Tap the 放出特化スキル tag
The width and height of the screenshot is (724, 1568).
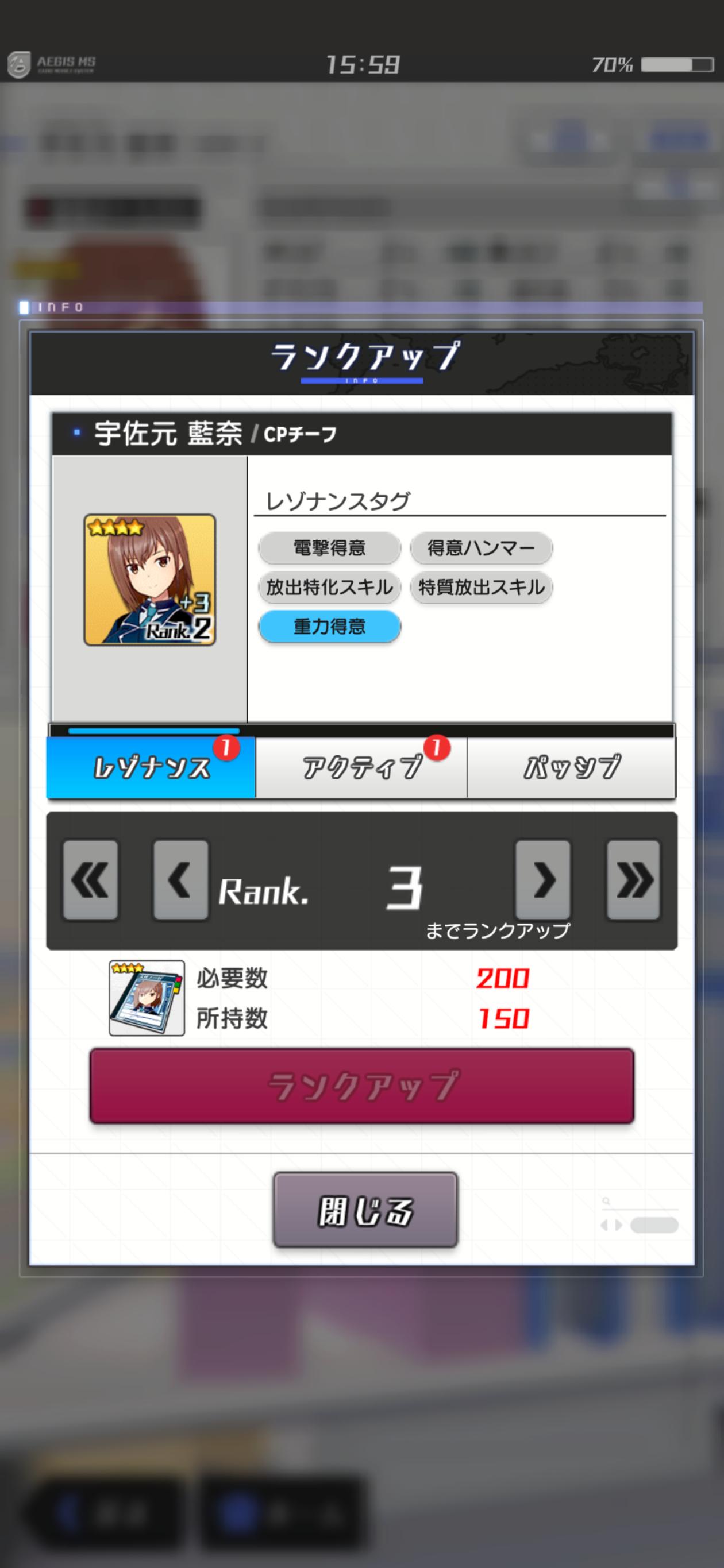tap(329, 587)
